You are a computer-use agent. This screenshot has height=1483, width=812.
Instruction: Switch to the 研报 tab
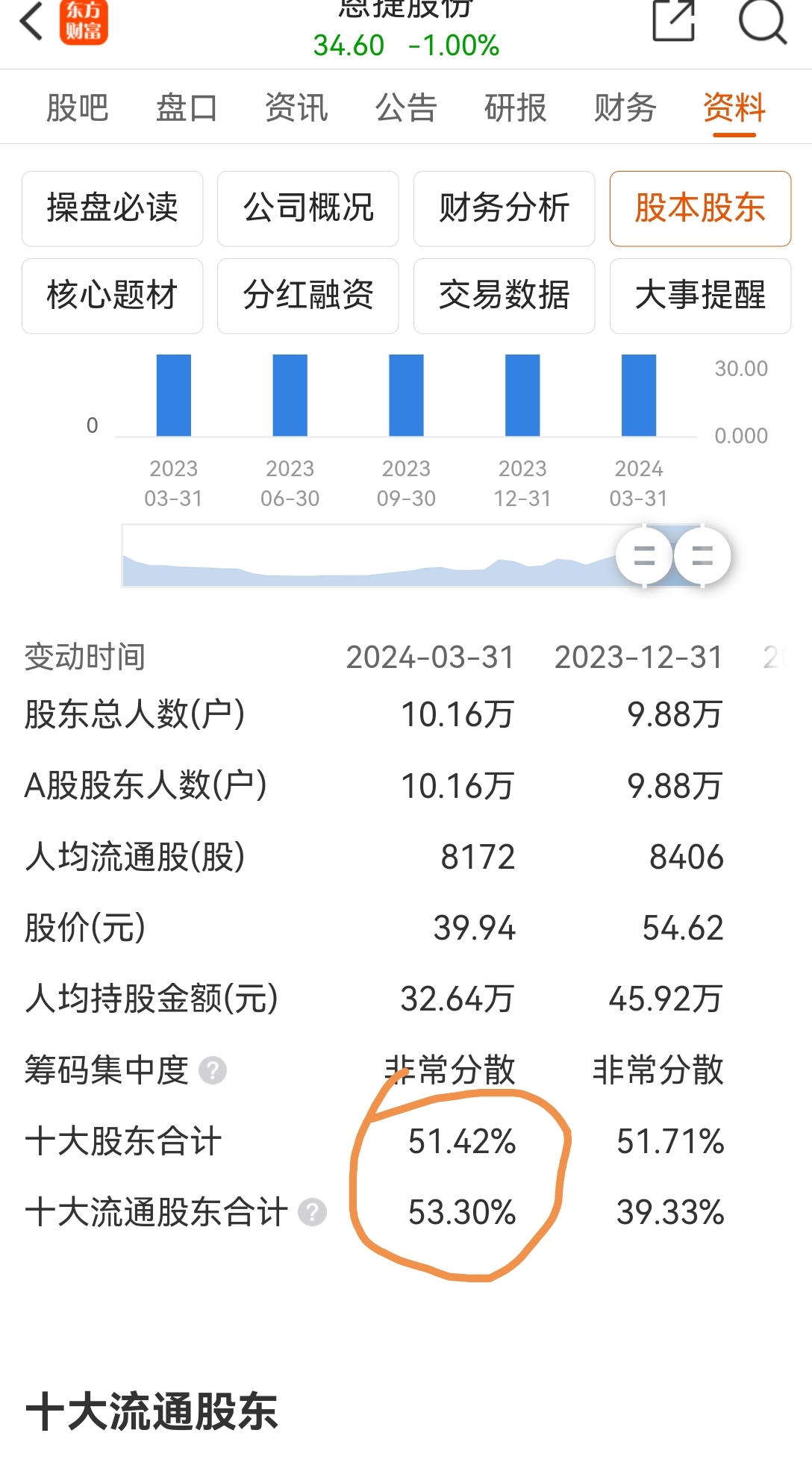516,107
